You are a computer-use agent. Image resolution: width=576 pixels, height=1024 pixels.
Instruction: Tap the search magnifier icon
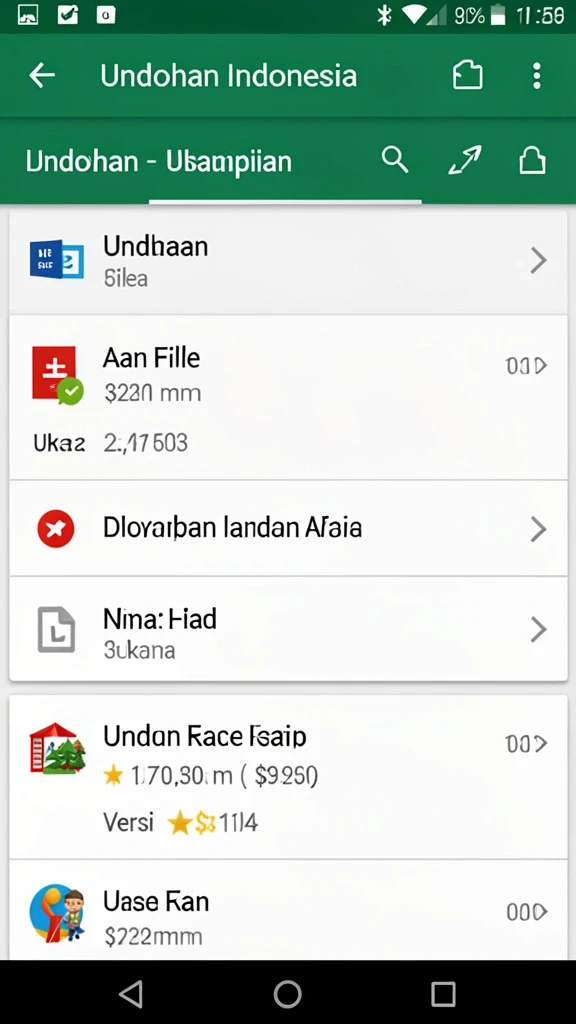tap(394, 160)
